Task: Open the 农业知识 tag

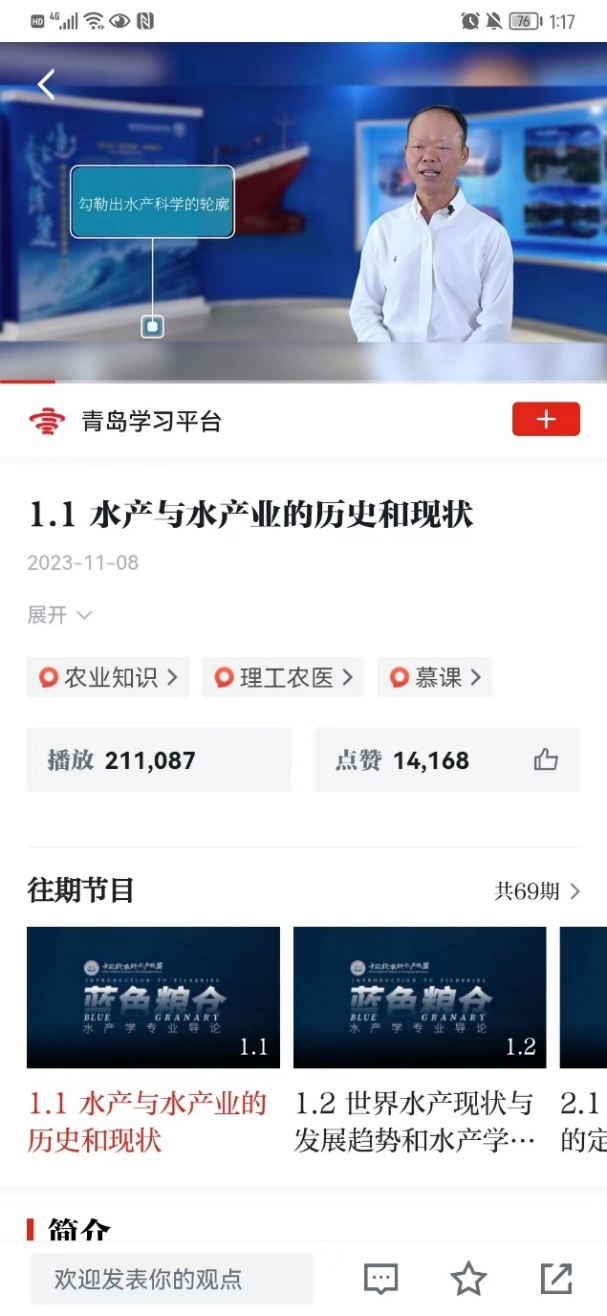Action: pyautogui.click(x=108, y=678)
